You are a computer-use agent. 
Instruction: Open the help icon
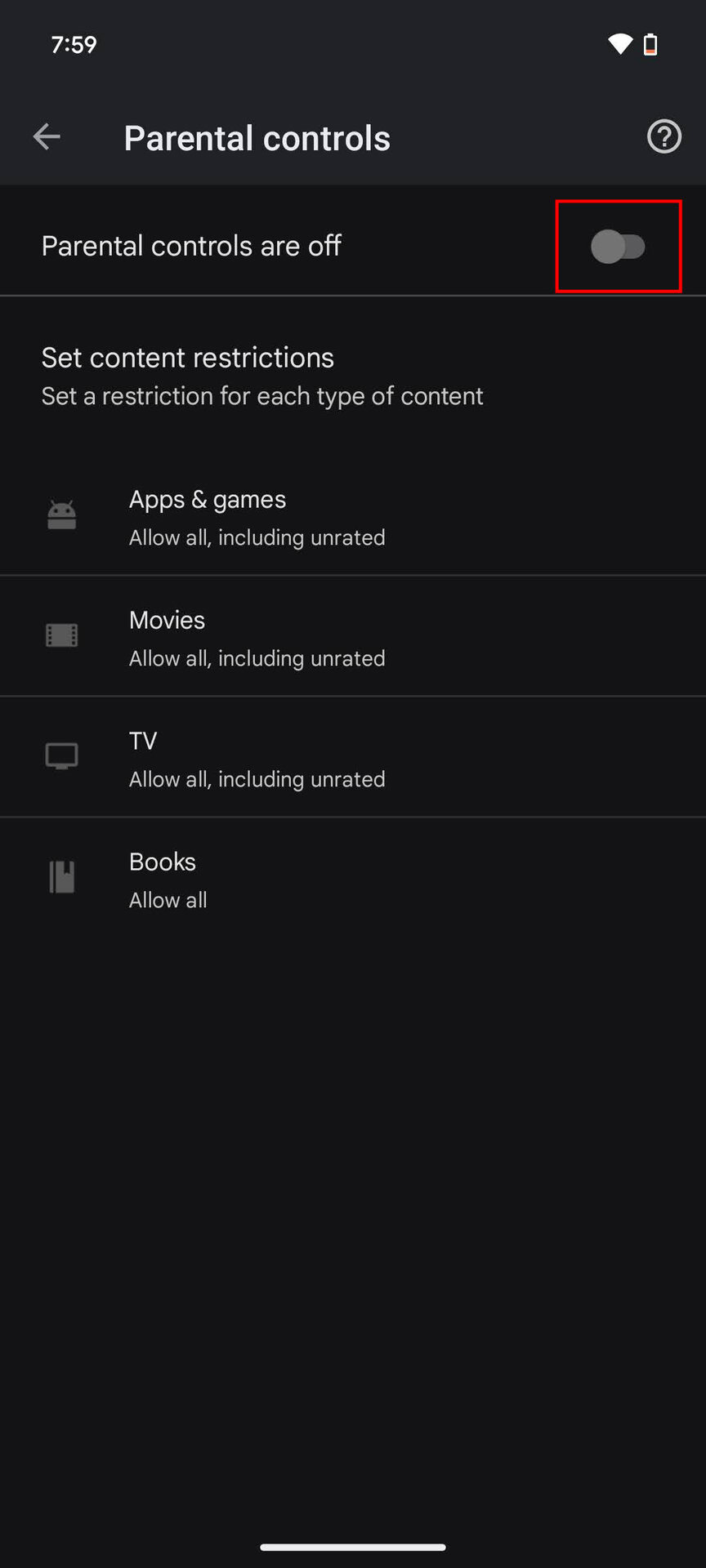[664, 136]
